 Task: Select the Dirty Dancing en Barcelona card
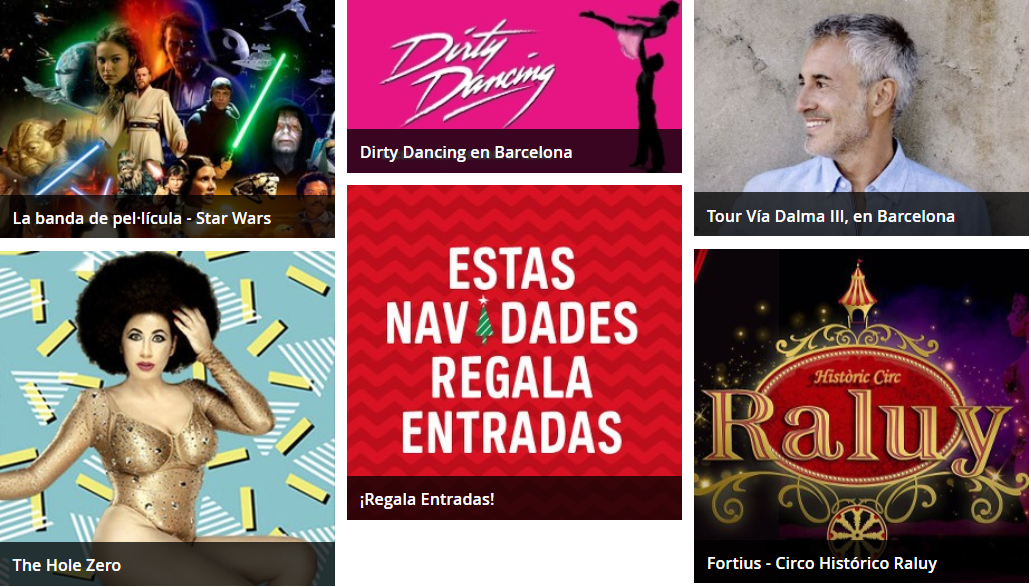coord(514,86)
